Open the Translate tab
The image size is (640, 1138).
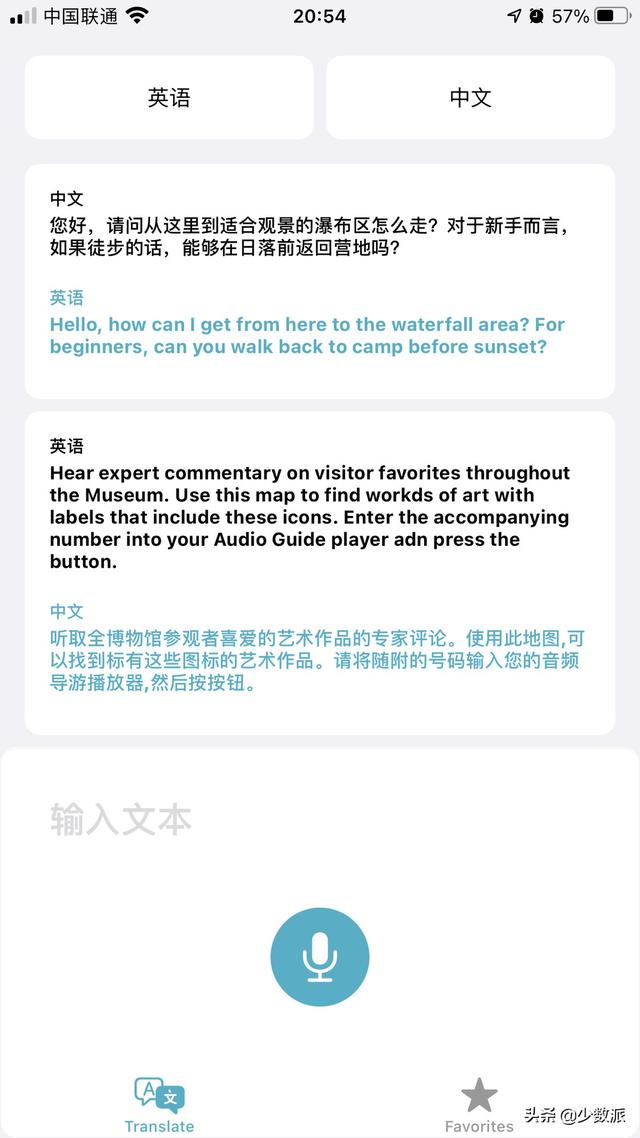tap(160, 1105)
